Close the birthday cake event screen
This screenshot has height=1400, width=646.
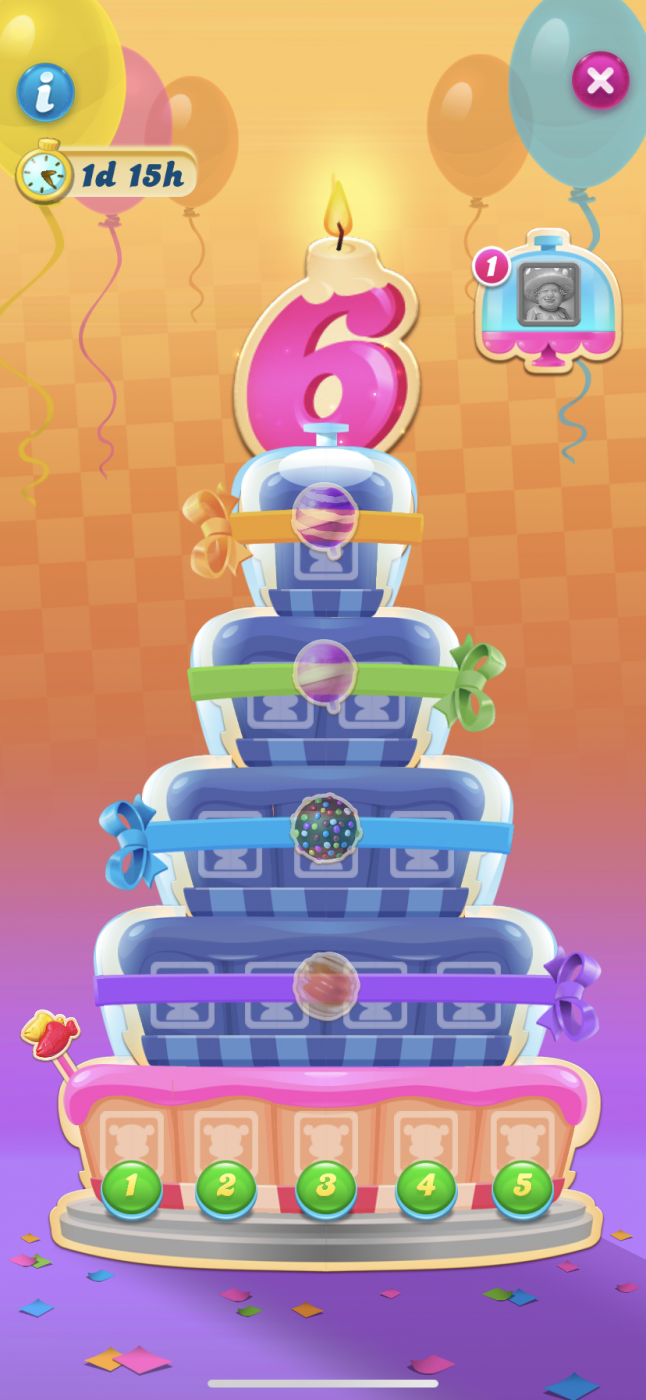pos(600,80)
